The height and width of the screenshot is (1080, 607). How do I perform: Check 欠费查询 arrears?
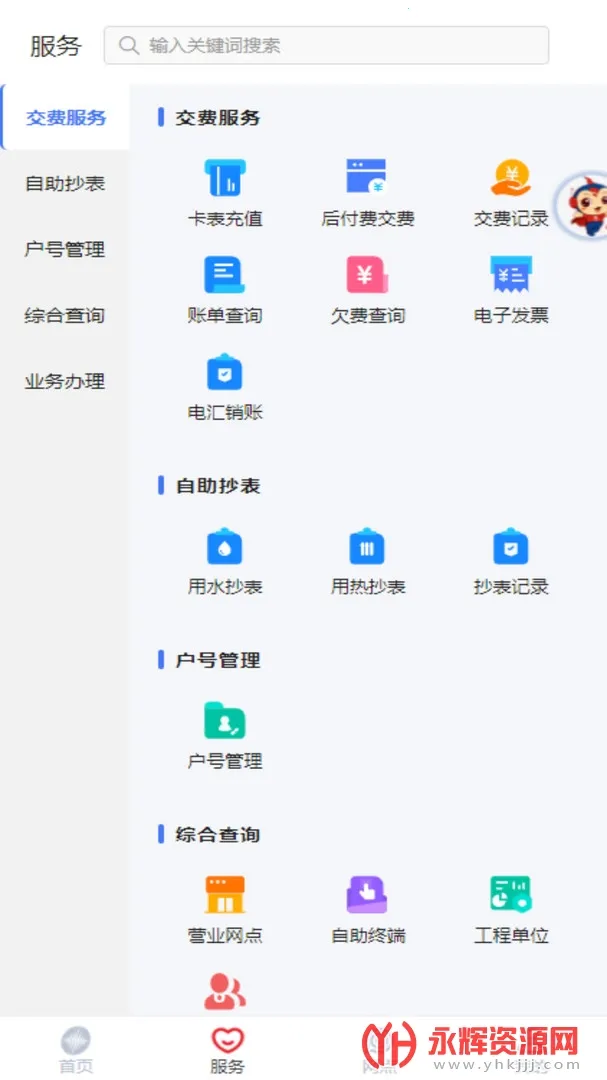367,289
